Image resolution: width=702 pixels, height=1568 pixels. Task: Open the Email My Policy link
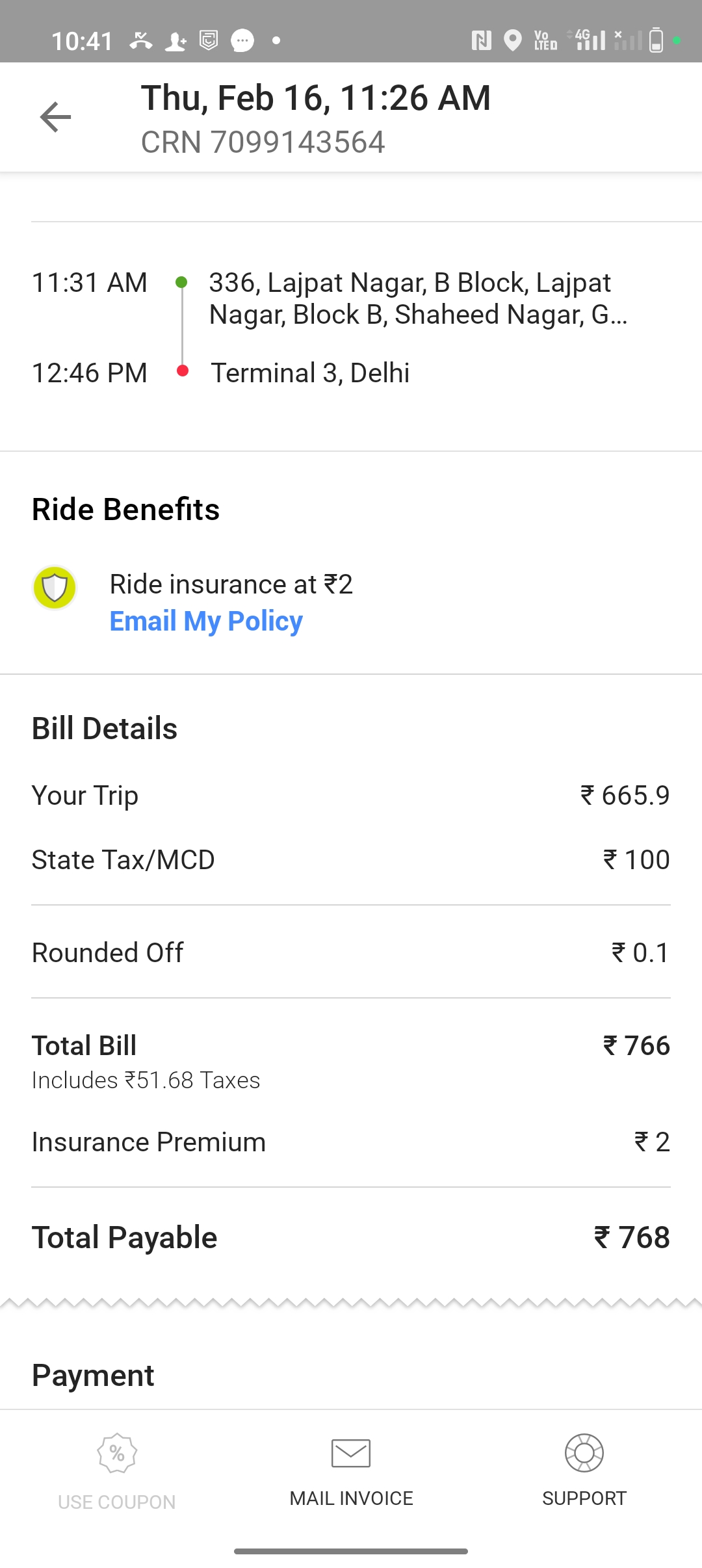pos(206,621)
